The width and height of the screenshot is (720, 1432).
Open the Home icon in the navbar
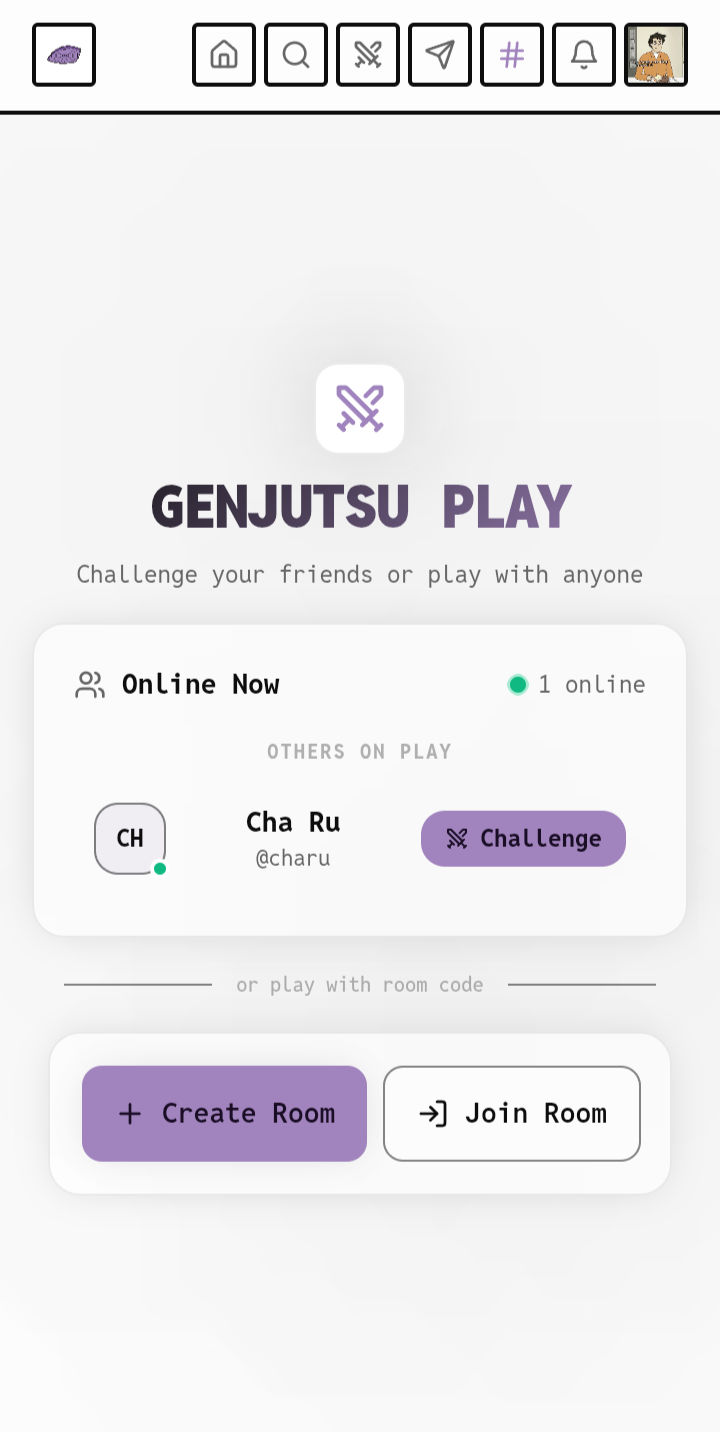[223, 55]
